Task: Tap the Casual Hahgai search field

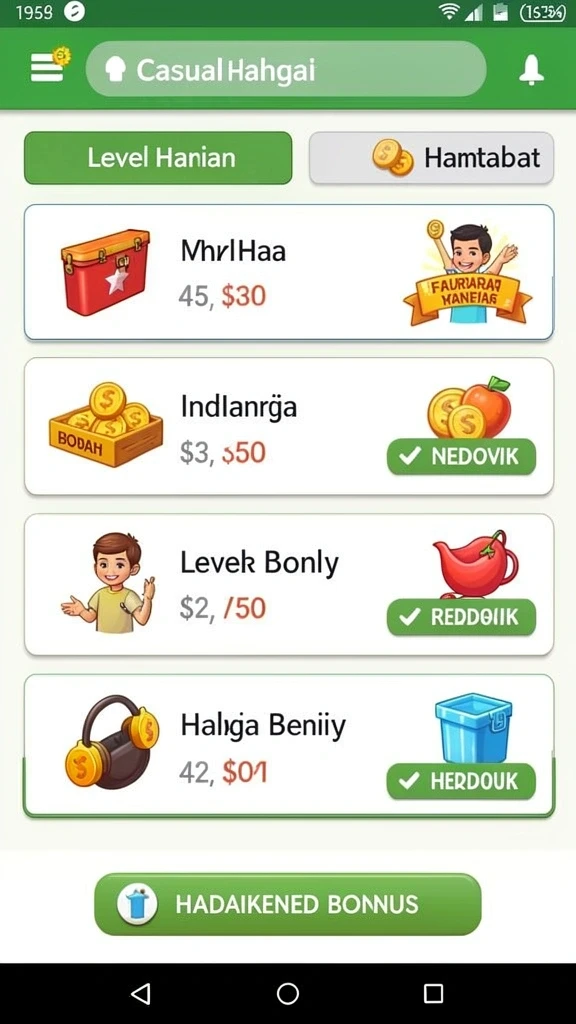Action: click(x=286, y=69)
